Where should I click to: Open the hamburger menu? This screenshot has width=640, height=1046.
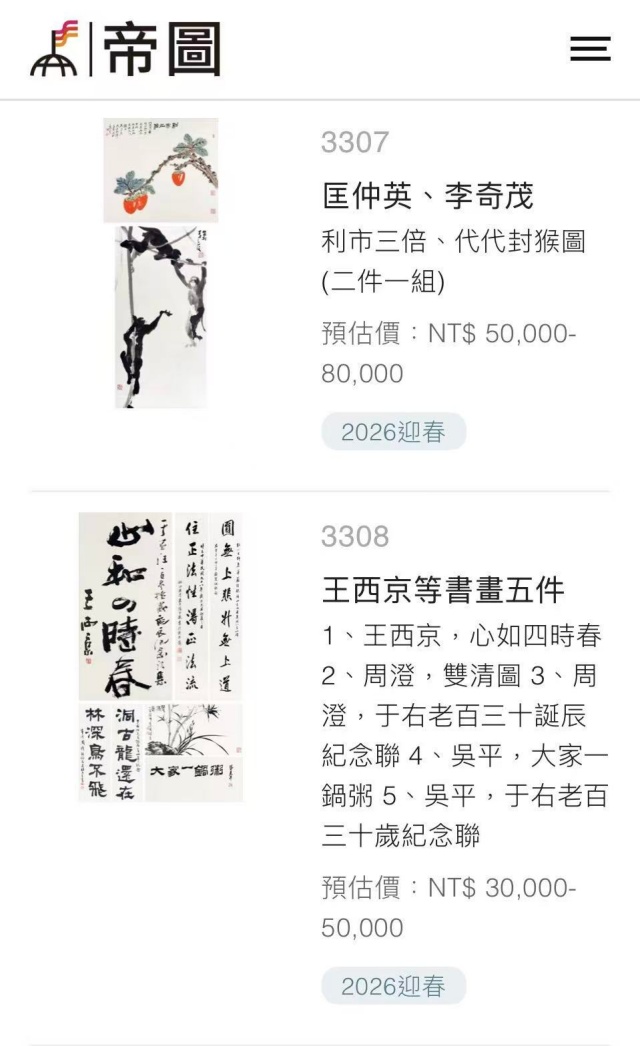pos(590,48)
